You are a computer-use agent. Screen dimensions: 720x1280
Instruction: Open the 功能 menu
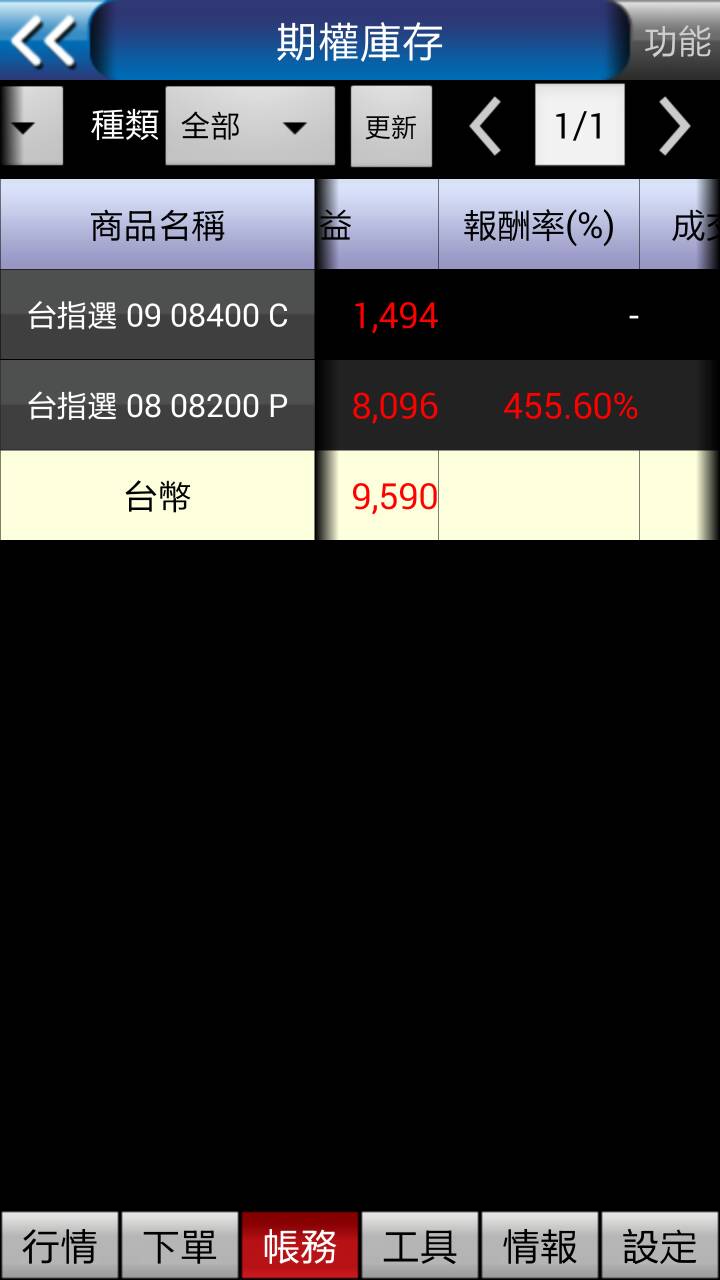(x=676, y=42)
